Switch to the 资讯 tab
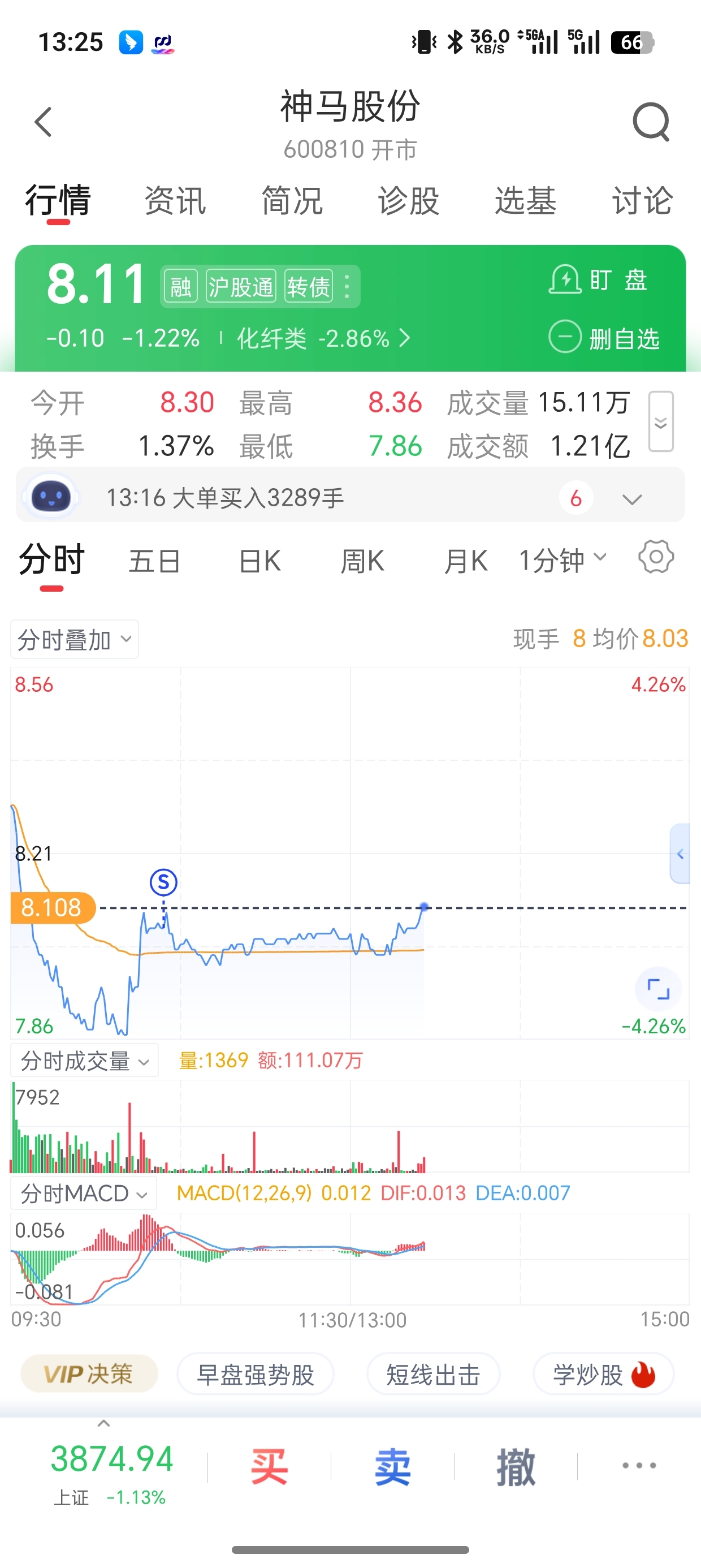Image resolution: width=701 pixels, height=1568 pixels. tap(175, 201)
